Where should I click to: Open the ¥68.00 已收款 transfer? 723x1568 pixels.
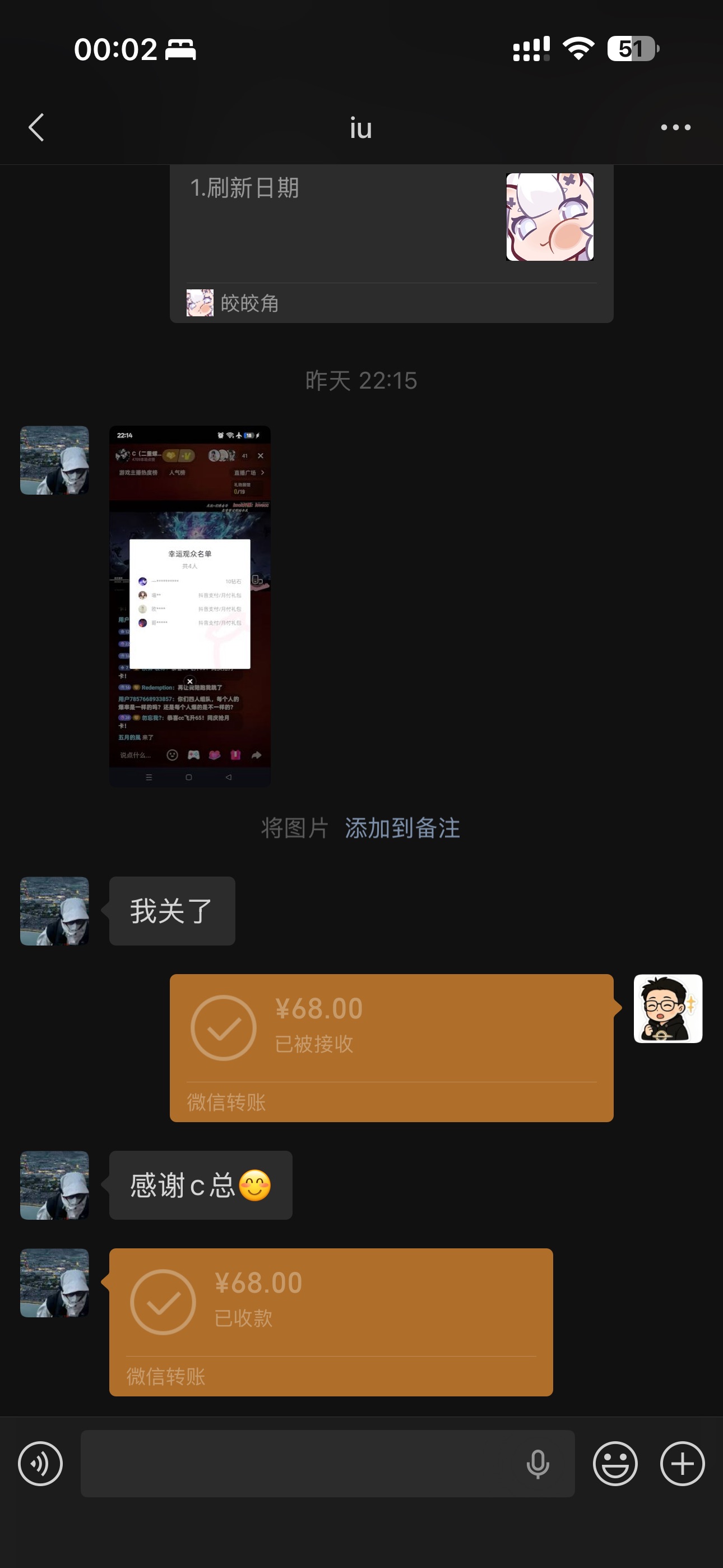point(331,1321)
